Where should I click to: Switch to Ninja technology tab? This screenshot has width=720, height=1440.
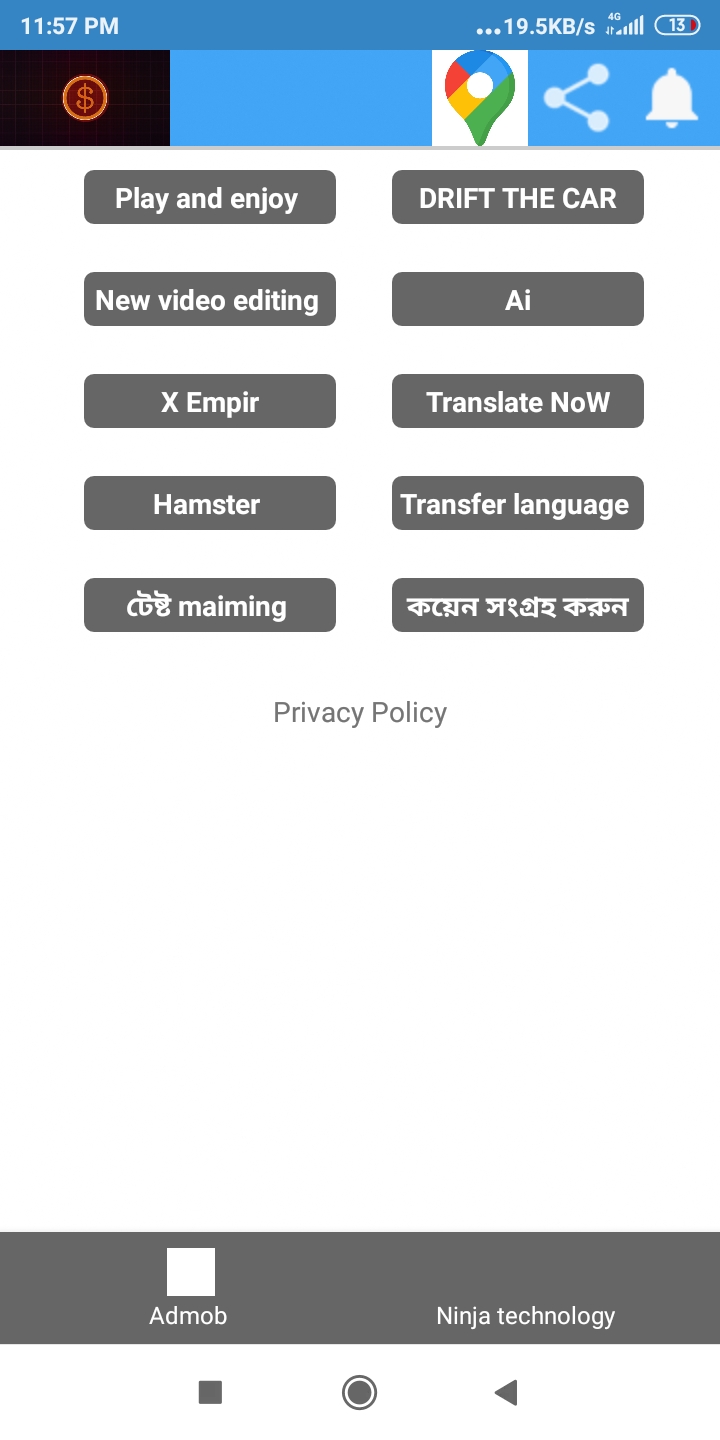click(x=526, y=1288)
